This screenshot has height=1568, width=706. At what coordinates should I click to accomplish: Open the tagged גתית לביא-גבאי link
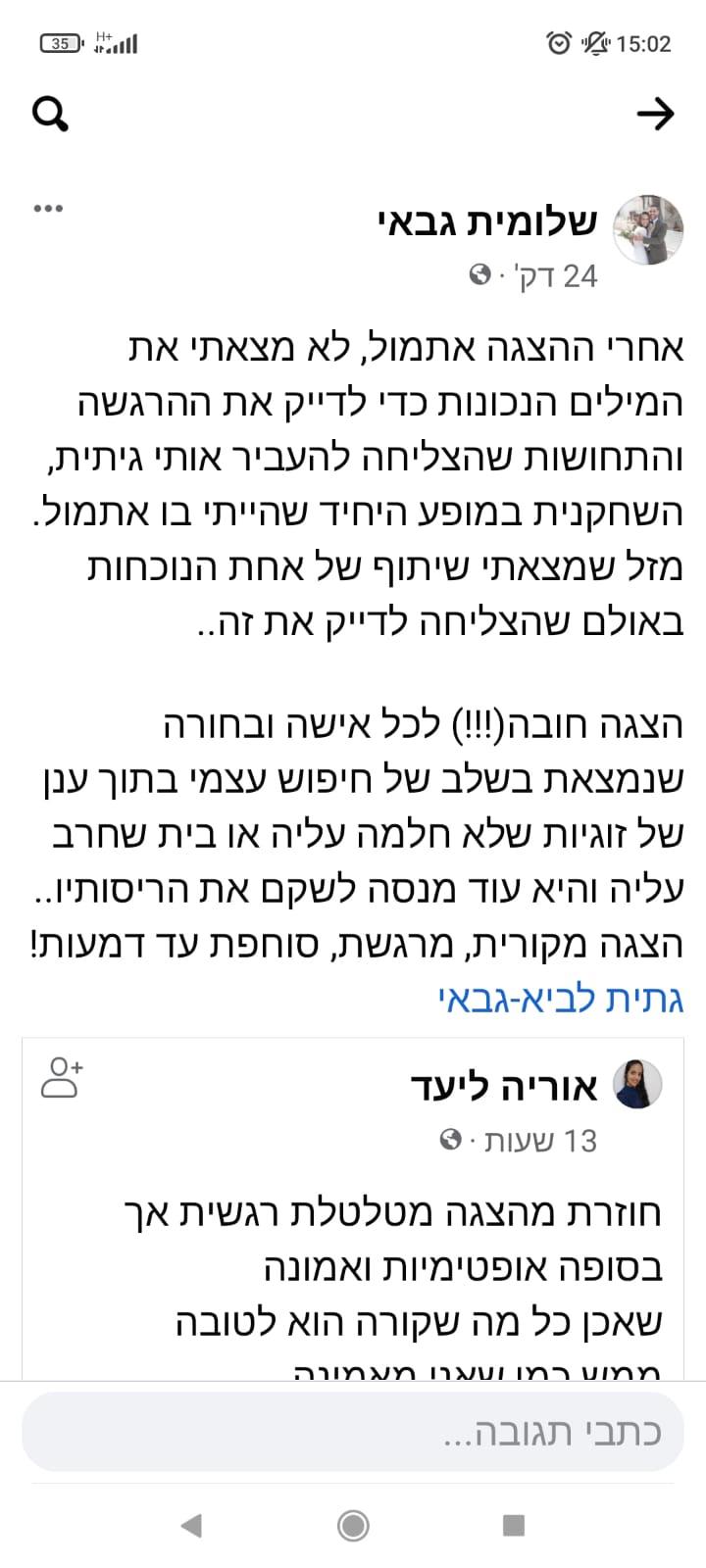[561, 1001]
